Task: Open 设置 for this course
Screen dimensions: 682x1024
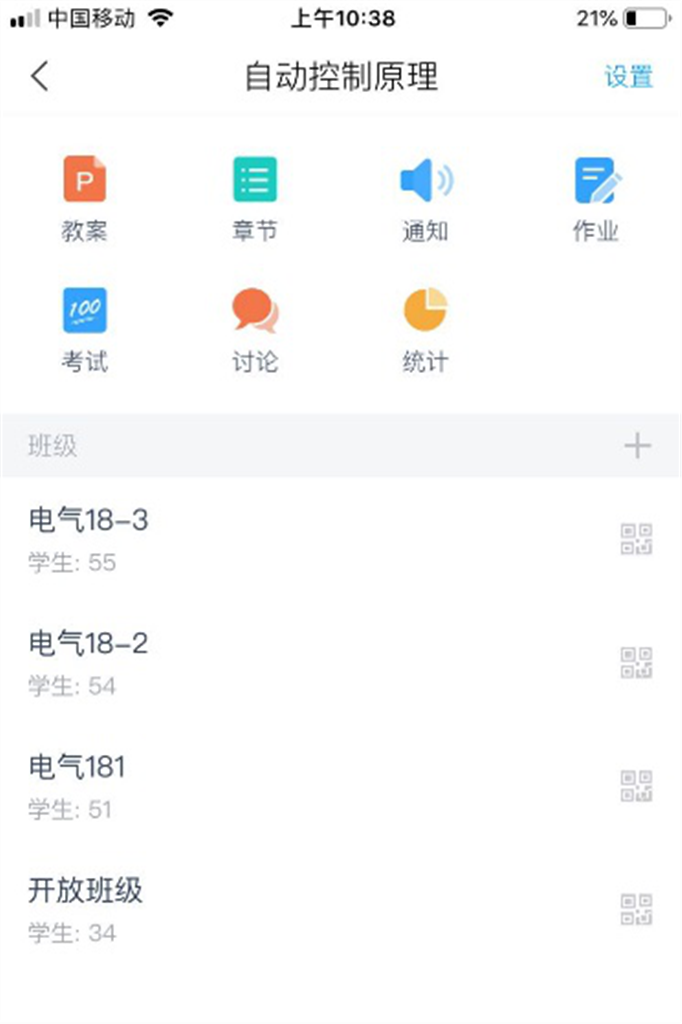Action: pyautogui.click(x=628, y=77)
